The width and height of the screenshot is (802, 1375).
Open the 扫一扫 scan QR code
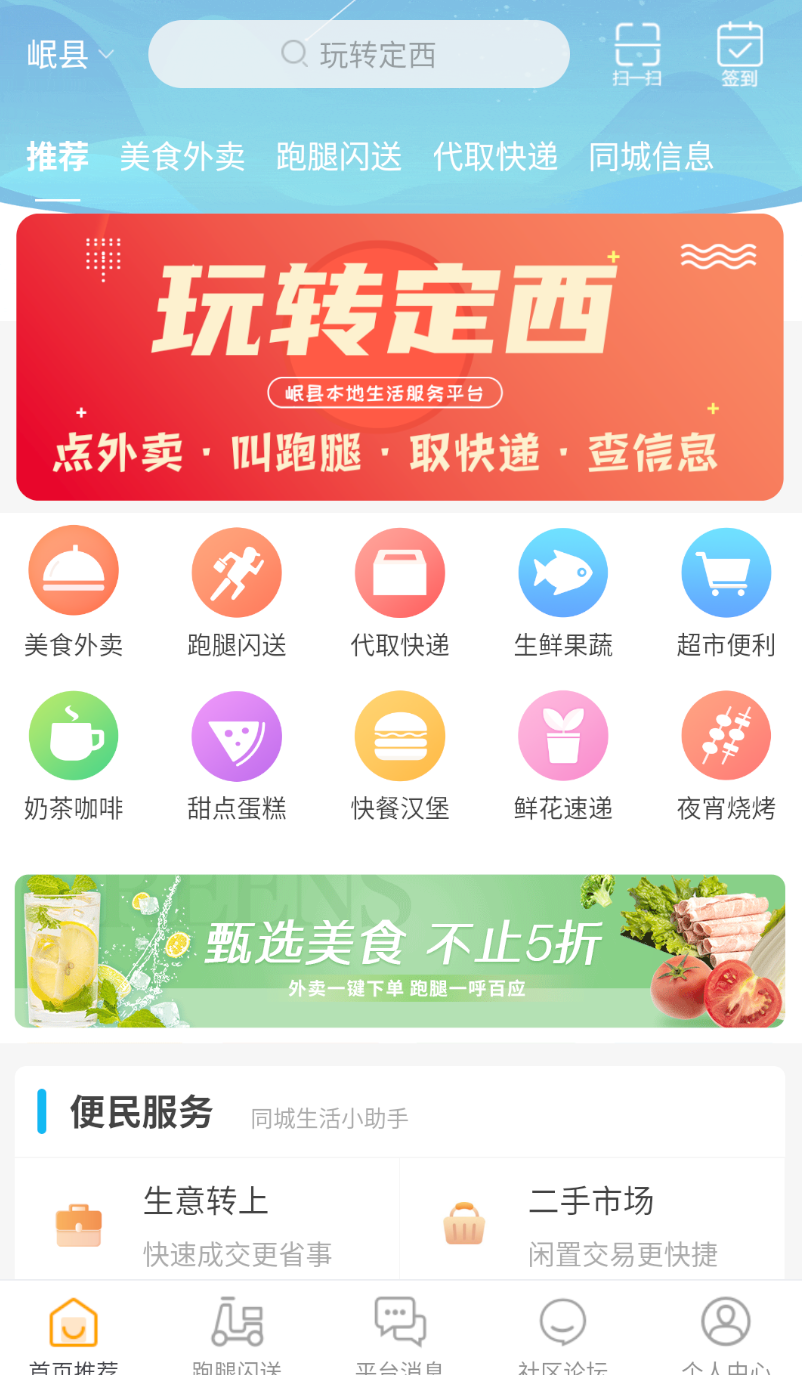(x=637, y=54)
